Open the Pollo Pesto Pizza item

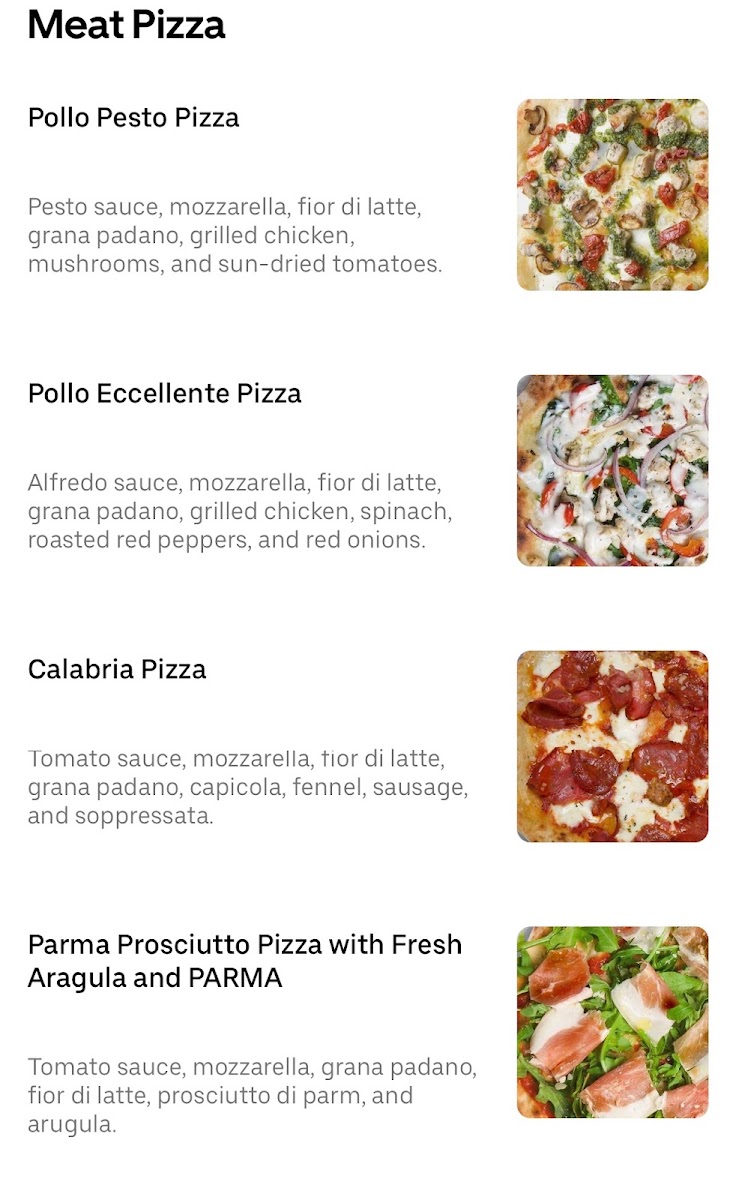click(x=134, y=118)
